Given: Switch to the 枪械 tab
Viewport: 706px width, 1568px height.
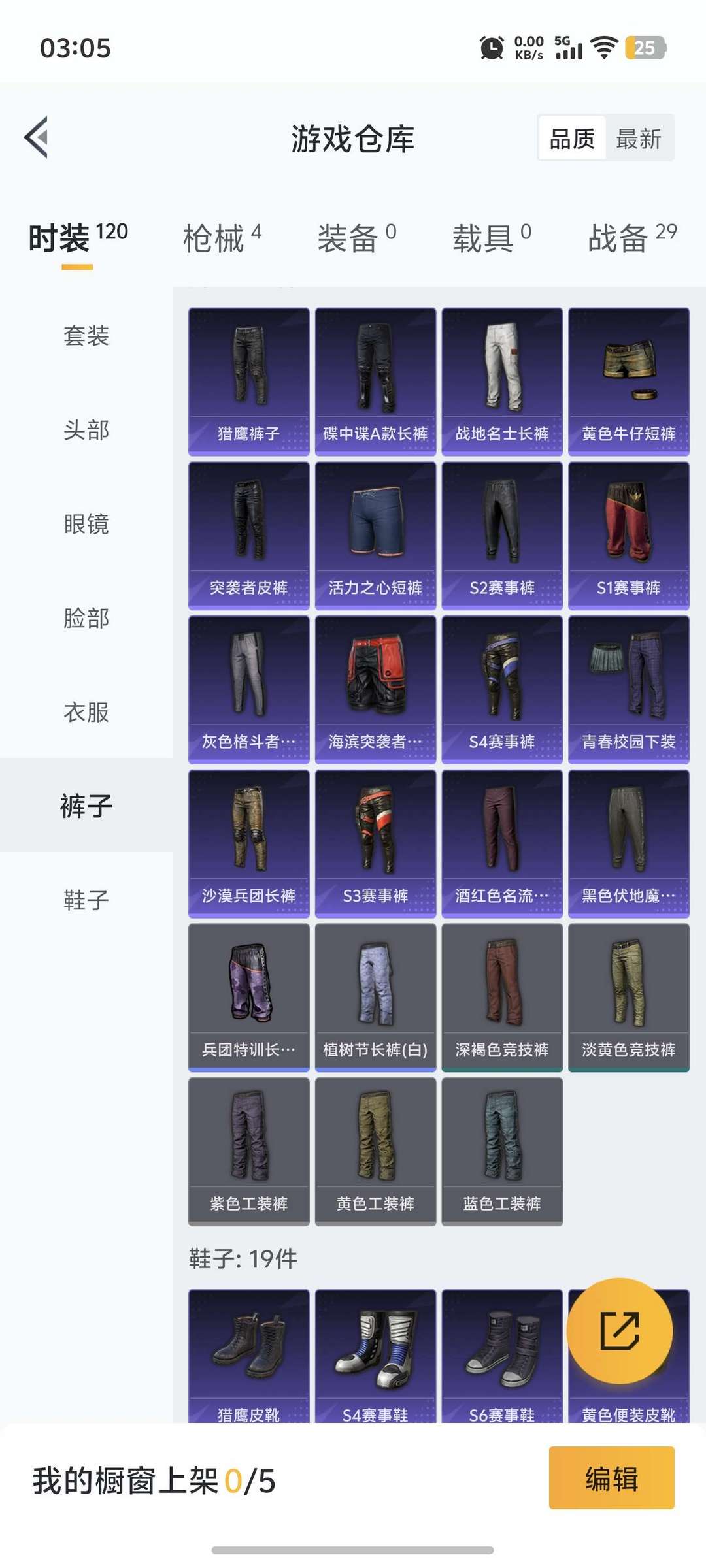Looking at the screenshot, I should [222, 238].
